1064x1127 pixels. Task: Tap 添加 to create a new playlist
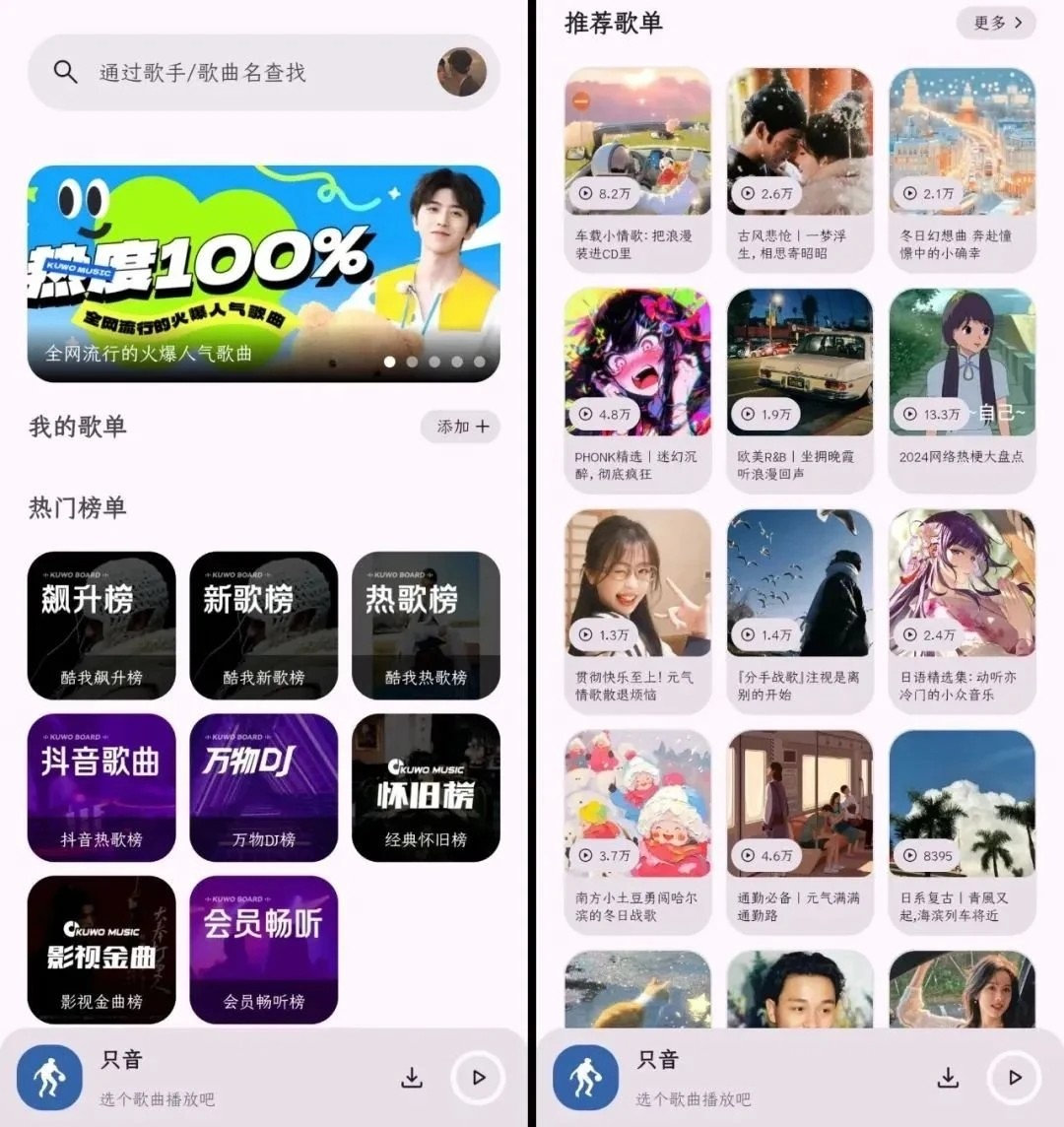coord(461,427)
